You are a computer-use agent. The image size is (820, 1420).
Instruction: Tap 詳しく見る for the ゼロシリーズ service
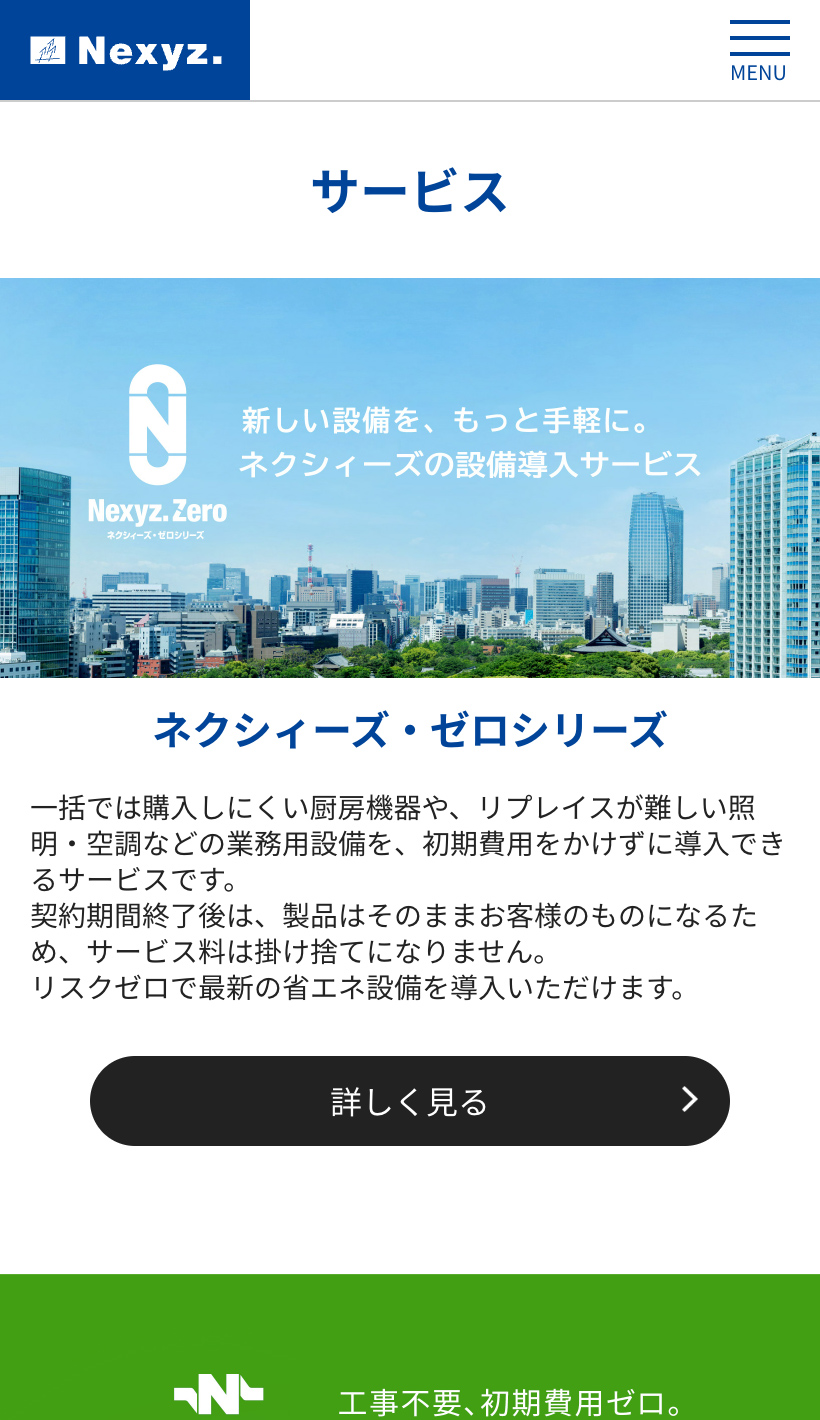coord(410,1101)
